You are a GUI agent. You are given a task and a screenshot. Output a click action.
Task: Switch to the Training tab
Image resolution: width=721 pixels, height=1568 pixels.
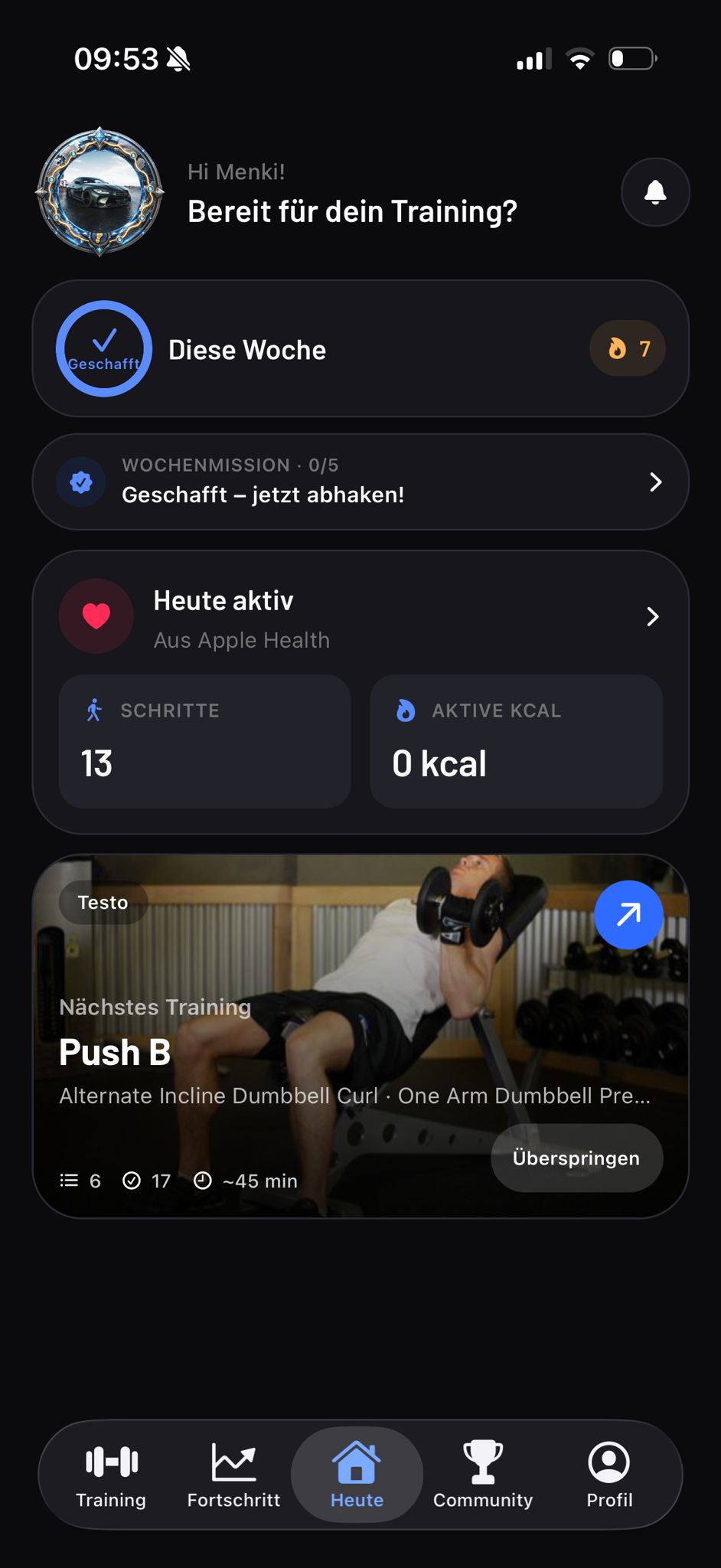[x=111, y=1476]
